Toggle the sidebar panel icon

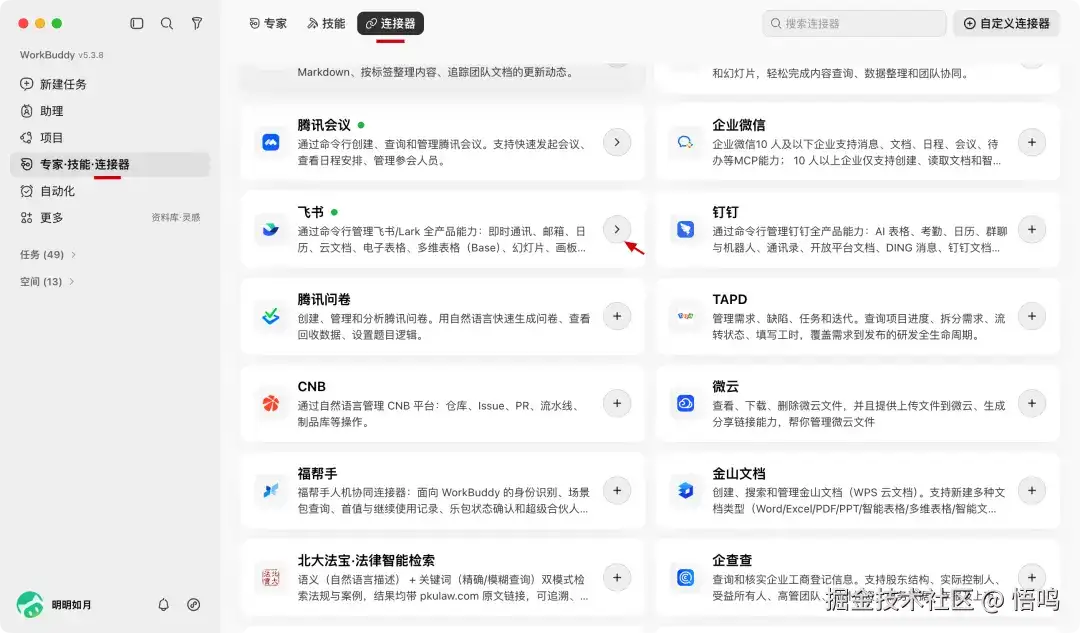(x=136, y=23)
